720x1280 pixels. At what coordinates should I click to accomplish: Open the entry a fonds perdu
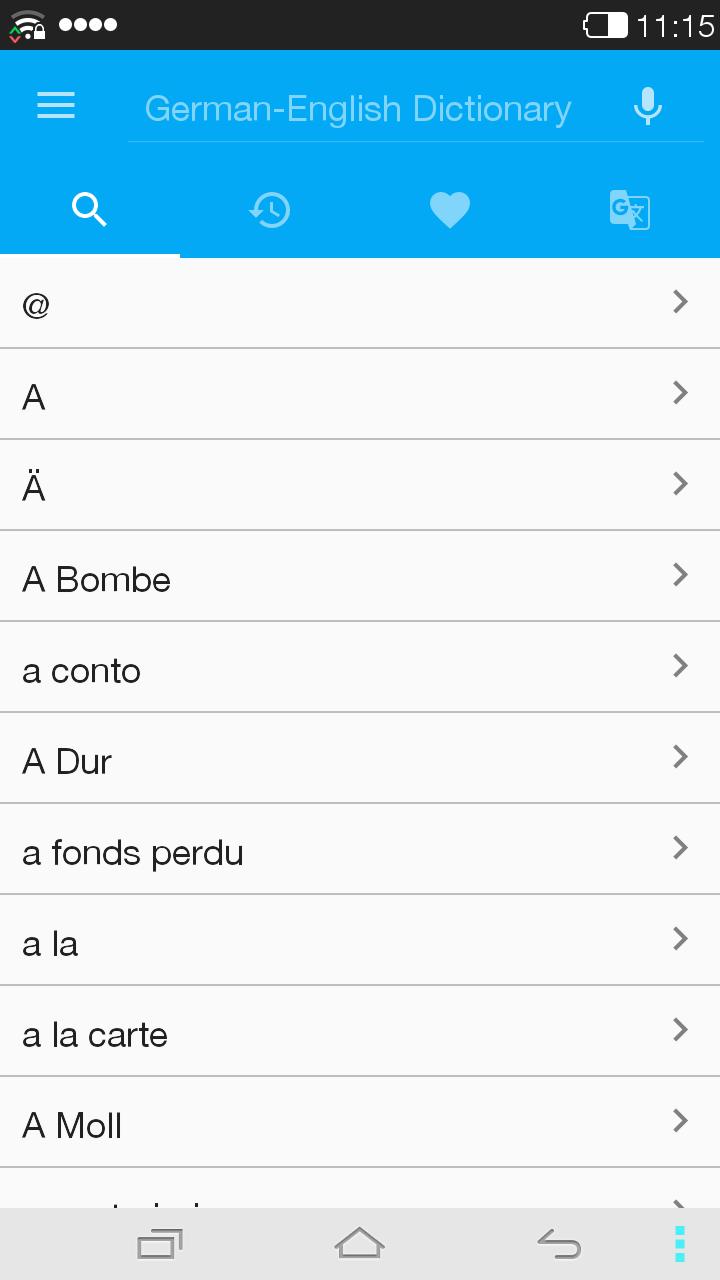pos(360,851)
